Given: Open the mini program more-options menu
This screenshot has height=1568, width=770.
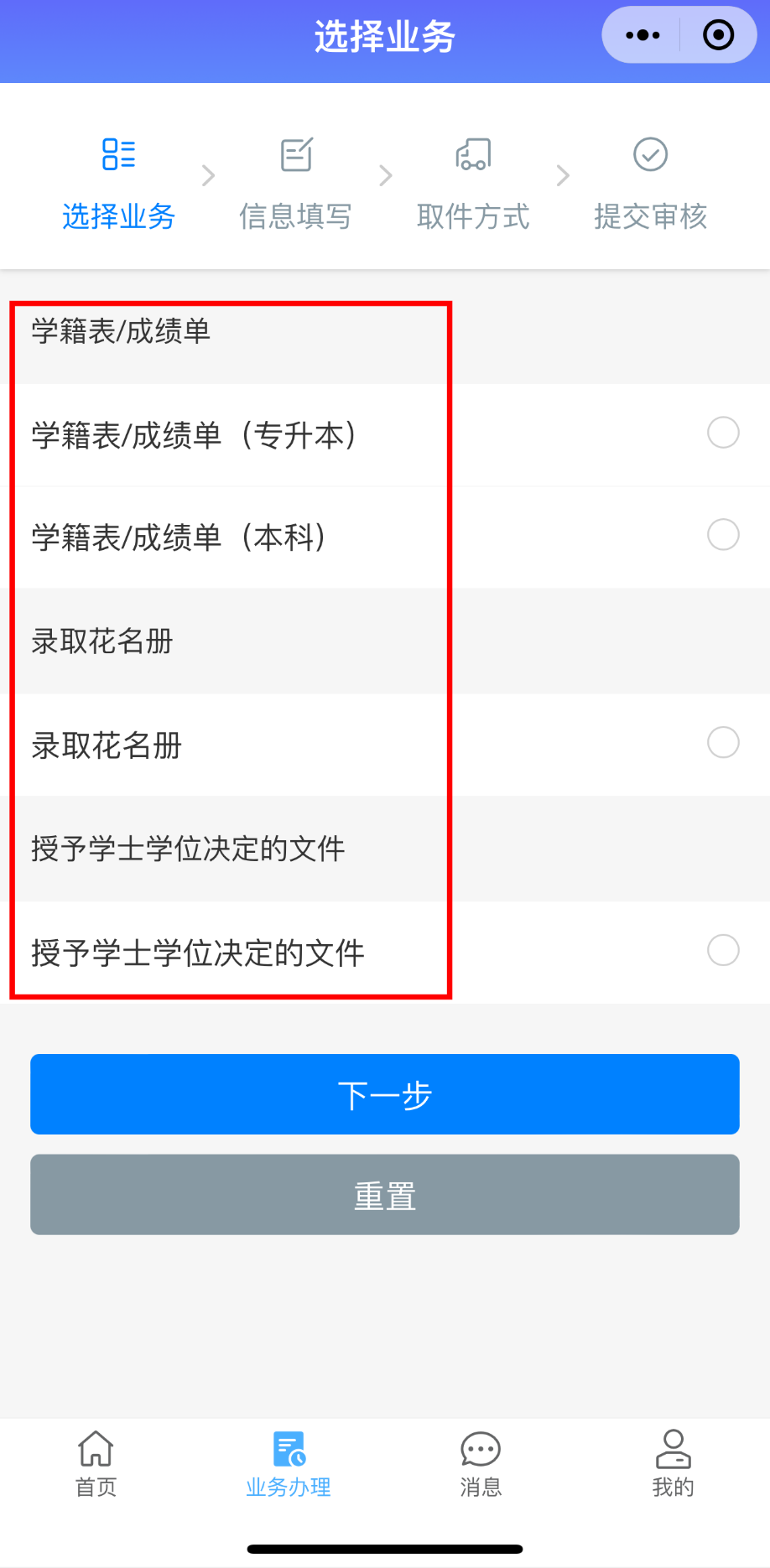Looking at the screenshot, I should [x=643, y=35].
